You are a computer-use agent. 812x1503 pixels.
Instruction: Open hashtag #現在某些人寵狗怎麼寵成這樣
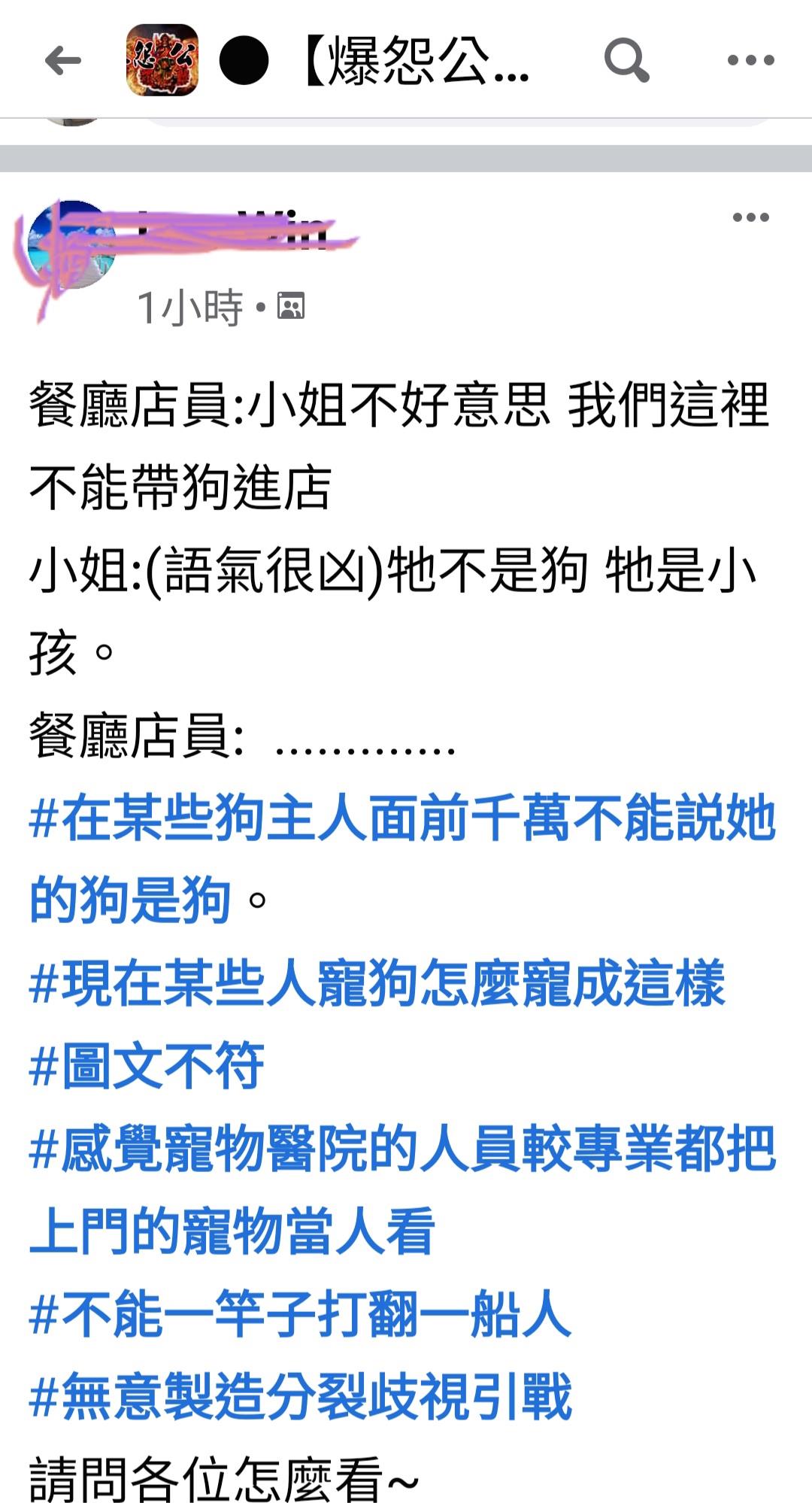tap(377, 983)
